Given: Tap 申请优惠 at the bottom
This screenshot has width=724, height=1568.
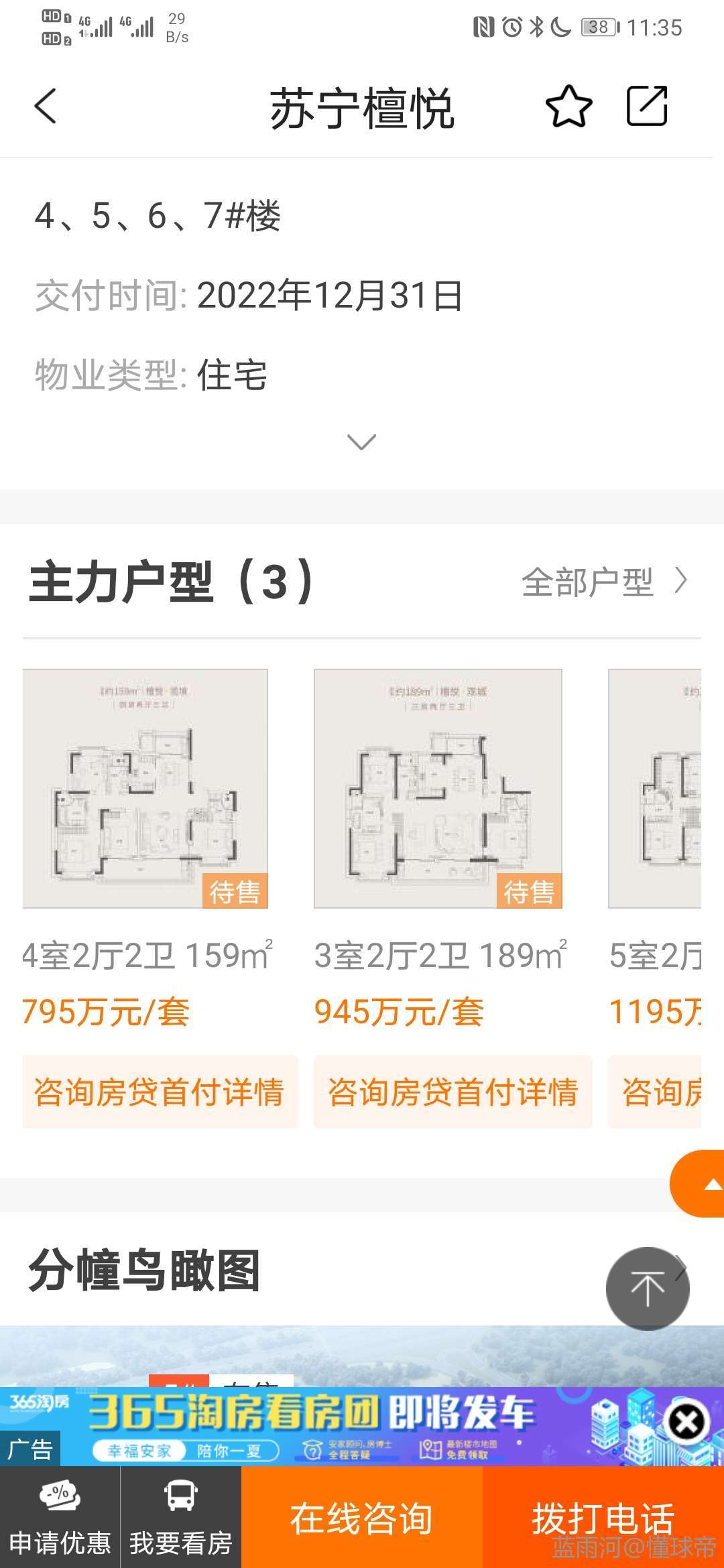Looking at the screenshot, I should click(60, 1518).
